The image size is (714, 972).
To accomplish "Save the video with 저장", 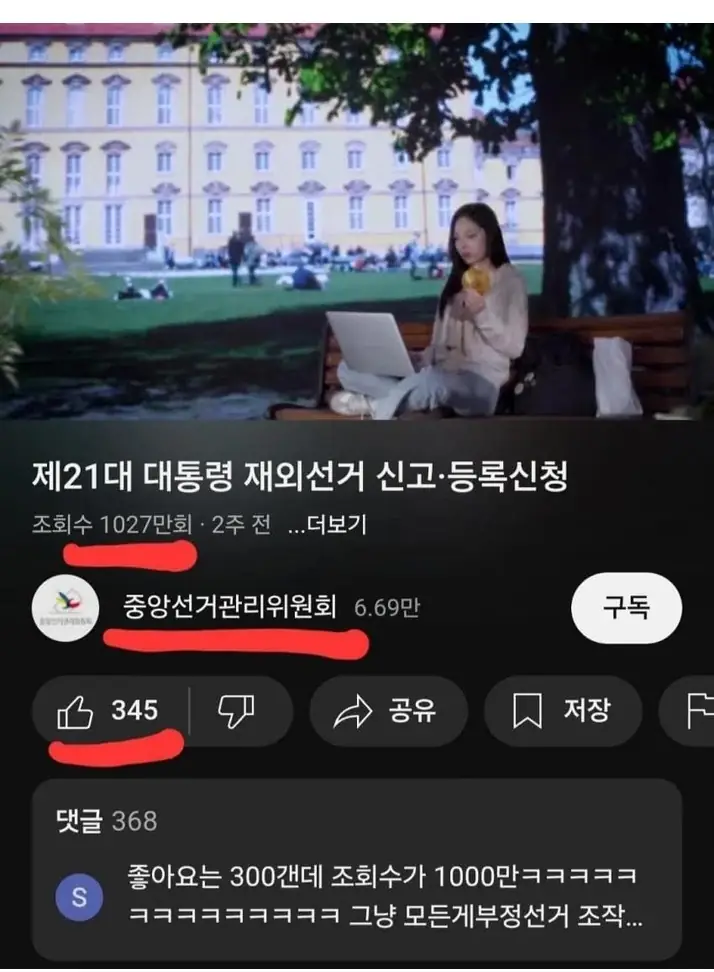I will 562,712.
